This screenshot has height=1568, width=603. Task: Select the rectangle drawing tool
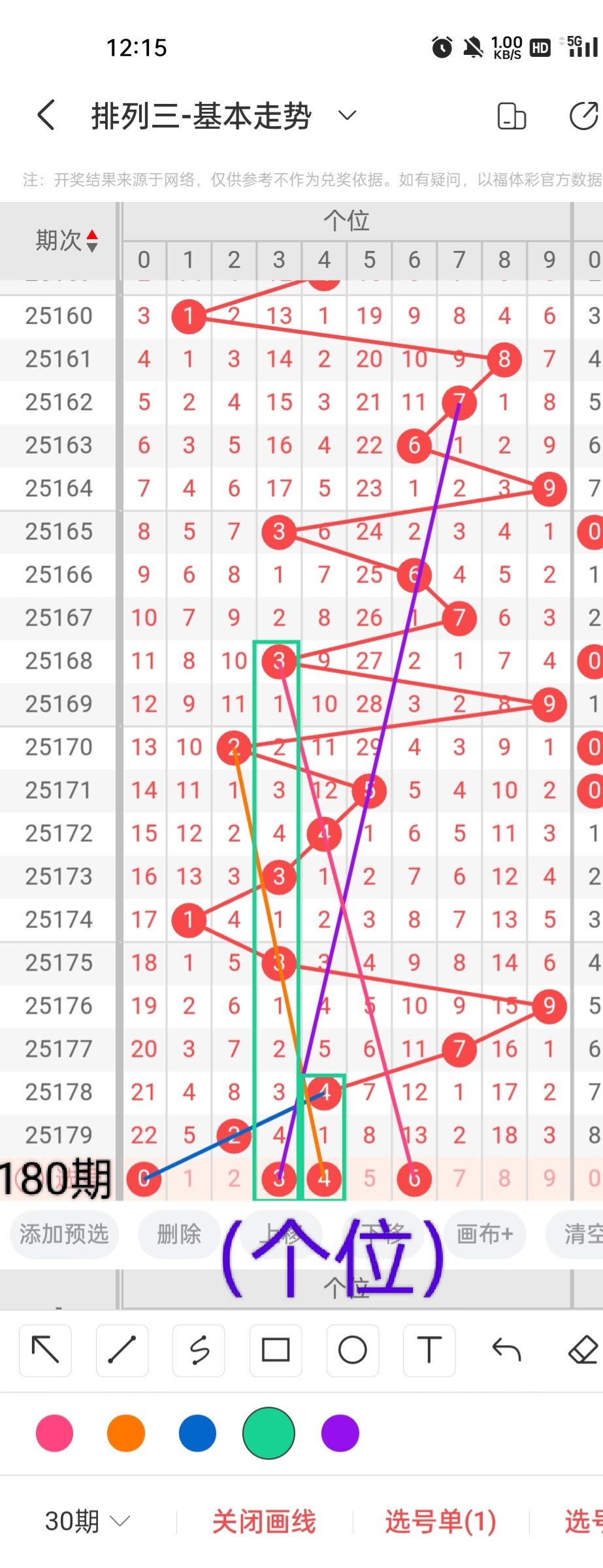click(276, 1350)
